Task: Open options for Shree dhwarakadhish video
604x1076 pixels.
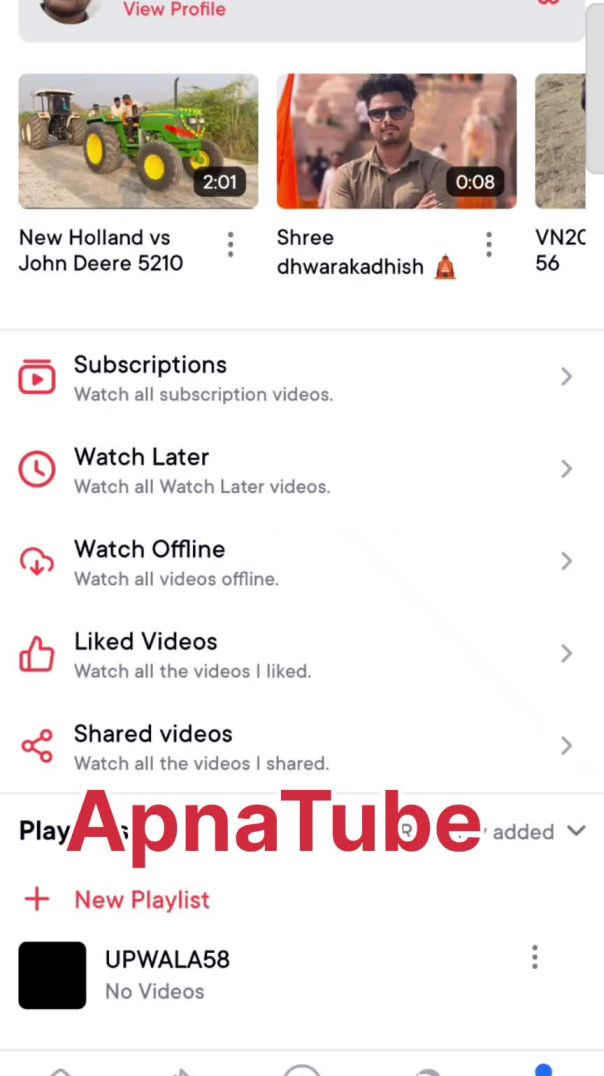Action: [x=489, y=244]
